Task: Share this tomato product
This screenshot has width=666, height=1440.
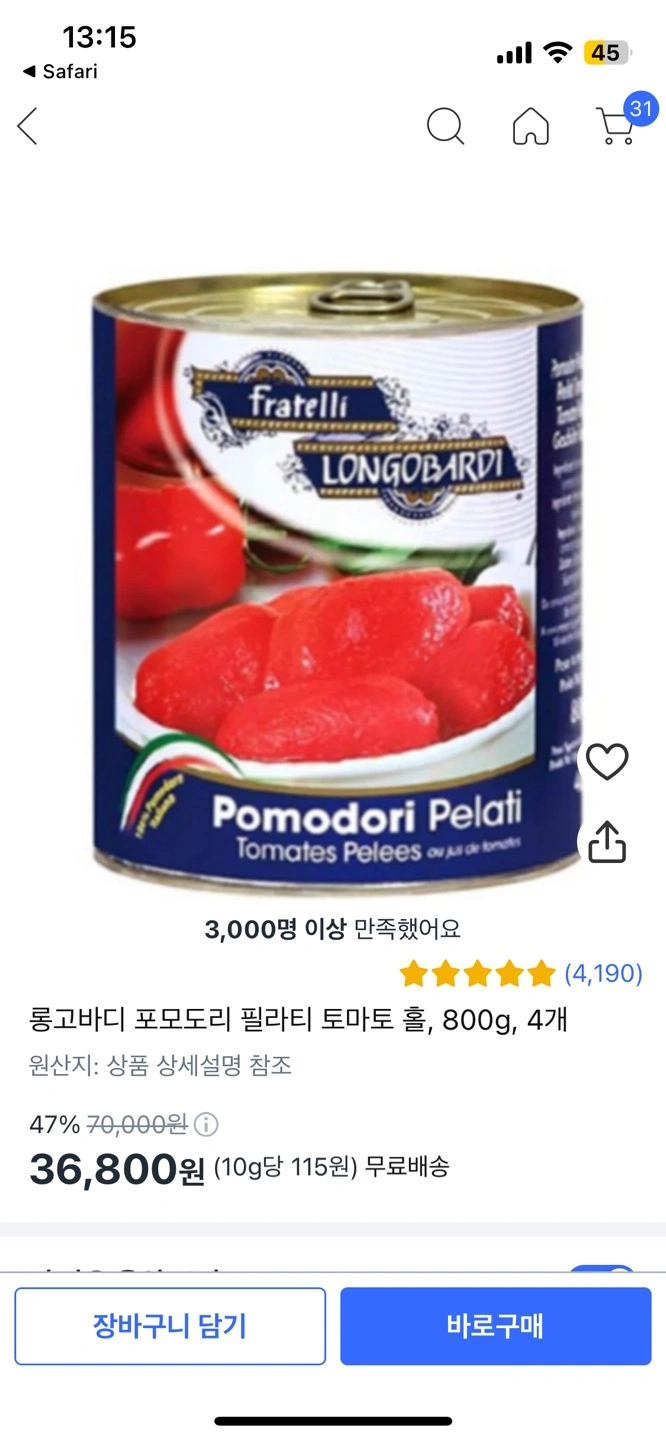Action: tap(606, 842)
